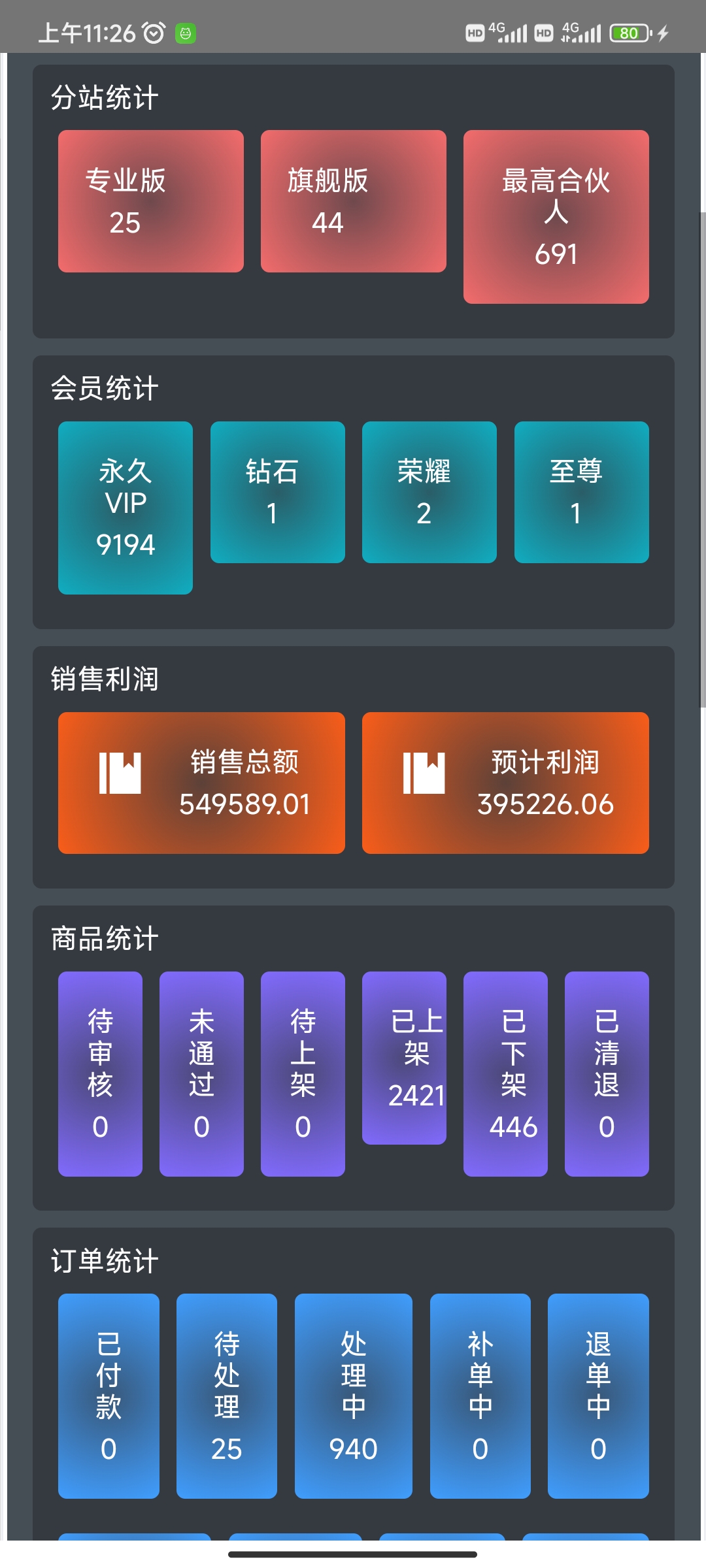View the 销售总额 card
This screenshot has width=706, height=1568.
pyautogui.click(x=201, y=783)
